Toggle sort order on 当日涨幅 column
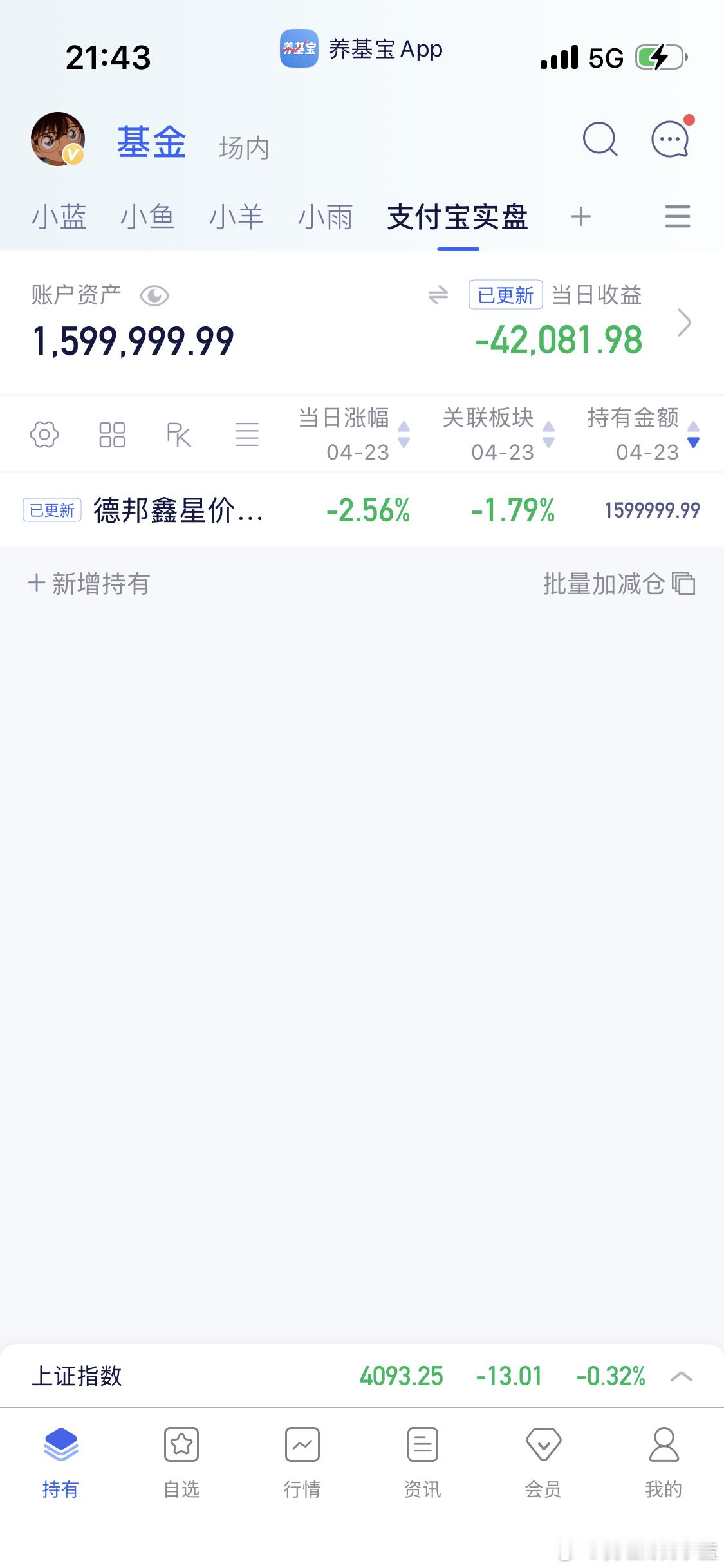The width and height of the screenshot is (724, 1568). [404, 434]
